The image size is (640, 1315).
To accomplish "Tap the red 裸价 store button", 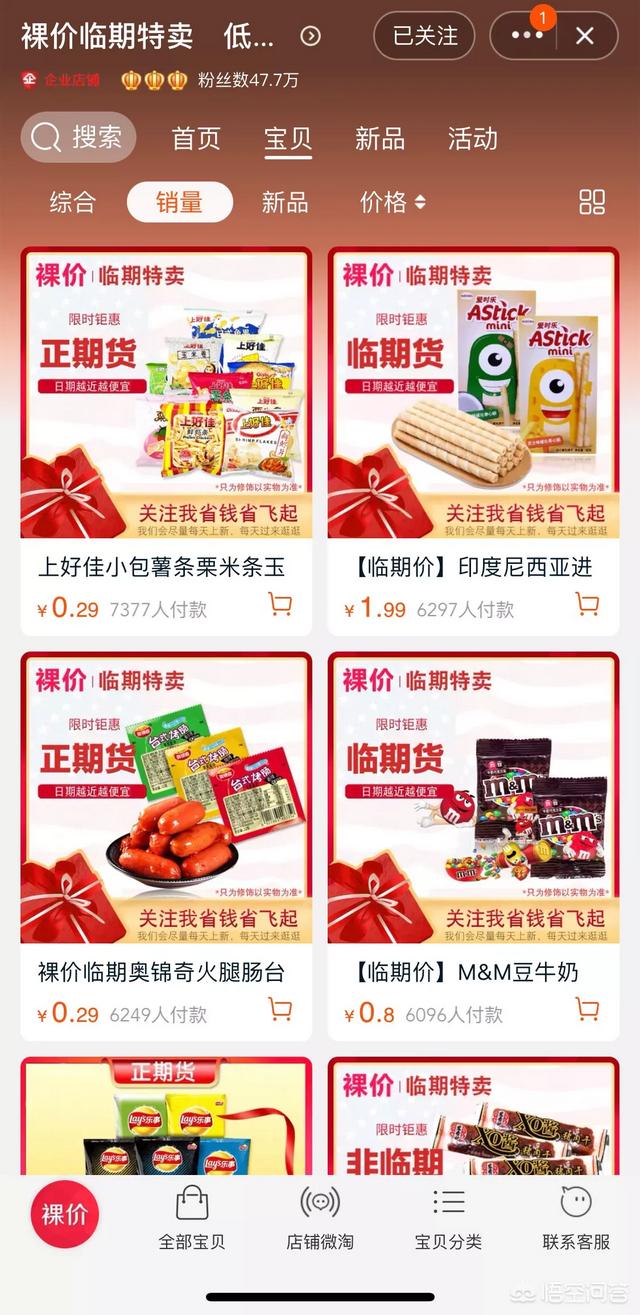I will (65, 1215).
